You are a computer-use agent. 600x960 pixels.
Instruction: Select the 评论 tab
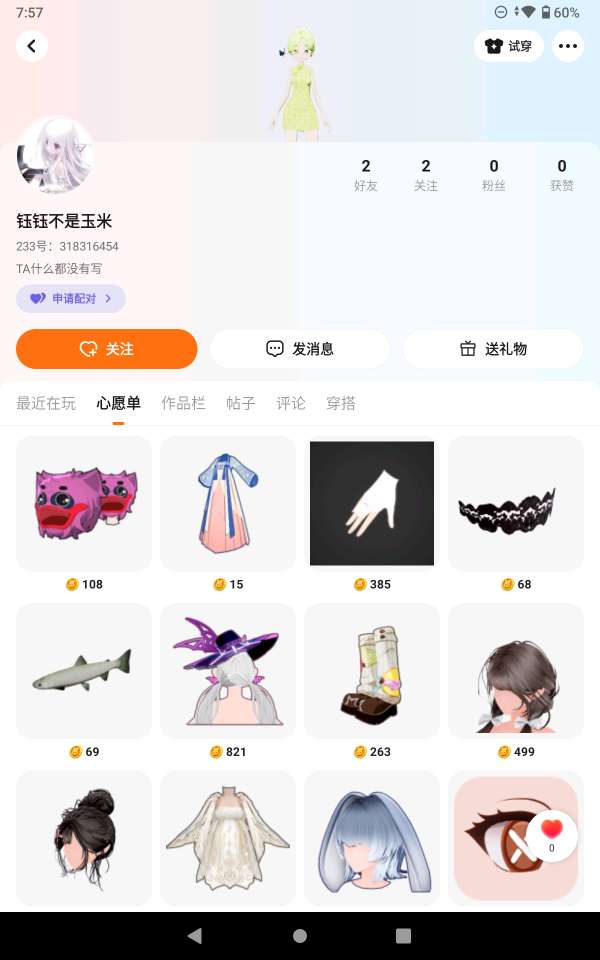(291, 403)
